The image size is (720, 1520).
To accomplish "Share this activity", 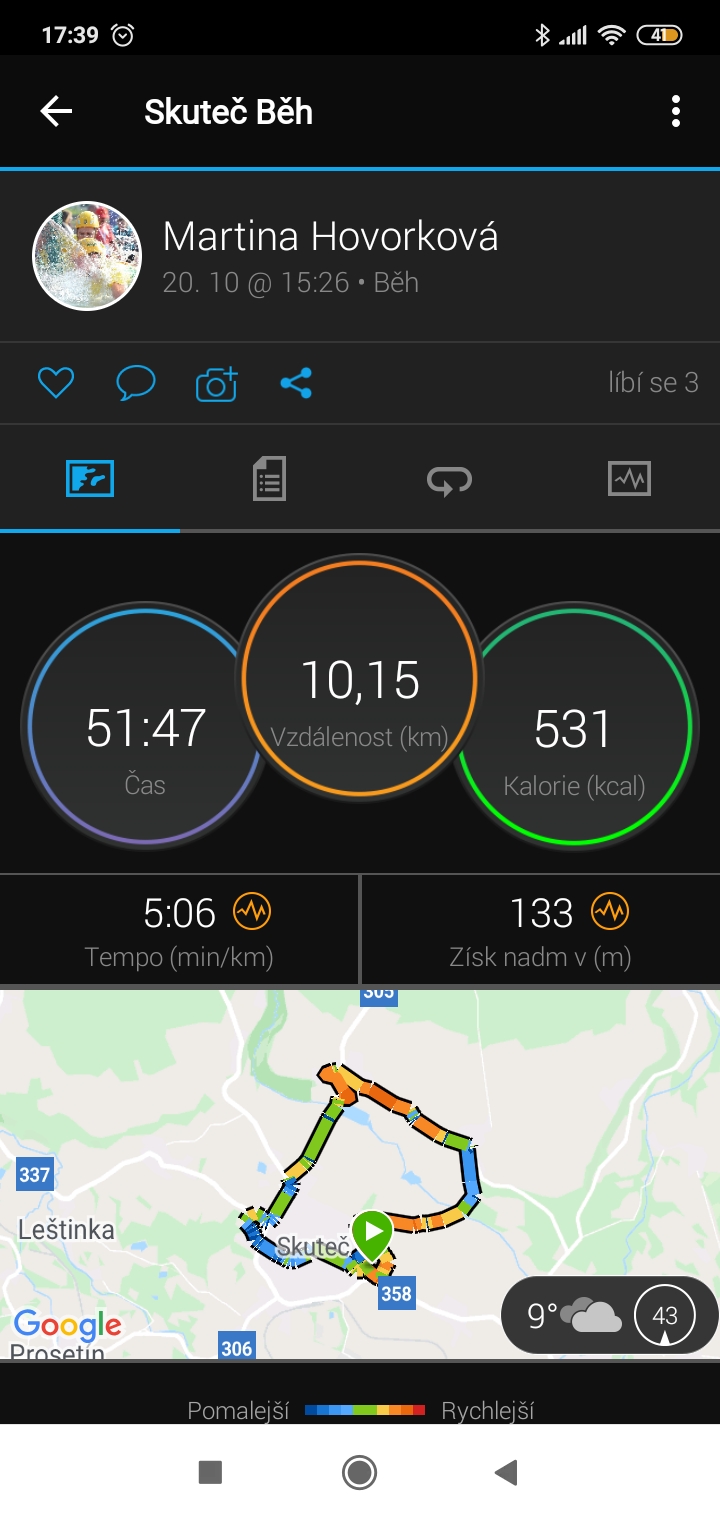I will [296, 383].
